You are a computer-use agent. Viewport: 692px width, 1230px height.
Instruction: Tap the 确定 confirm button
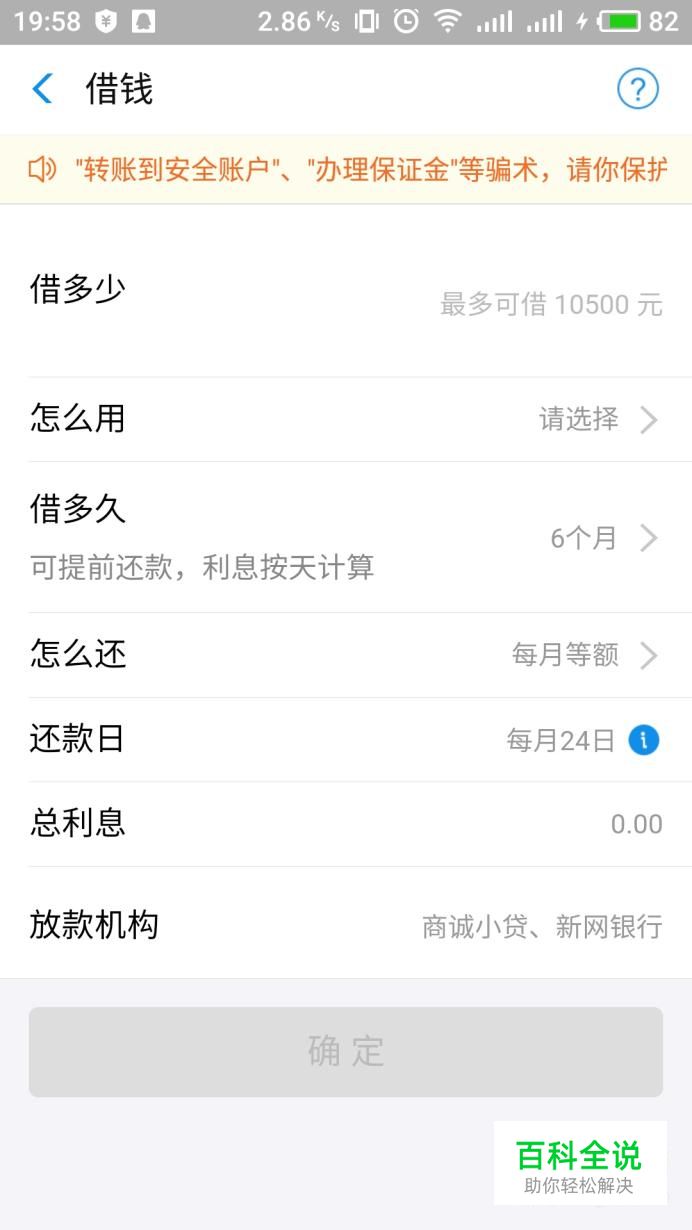(346, 1051)
